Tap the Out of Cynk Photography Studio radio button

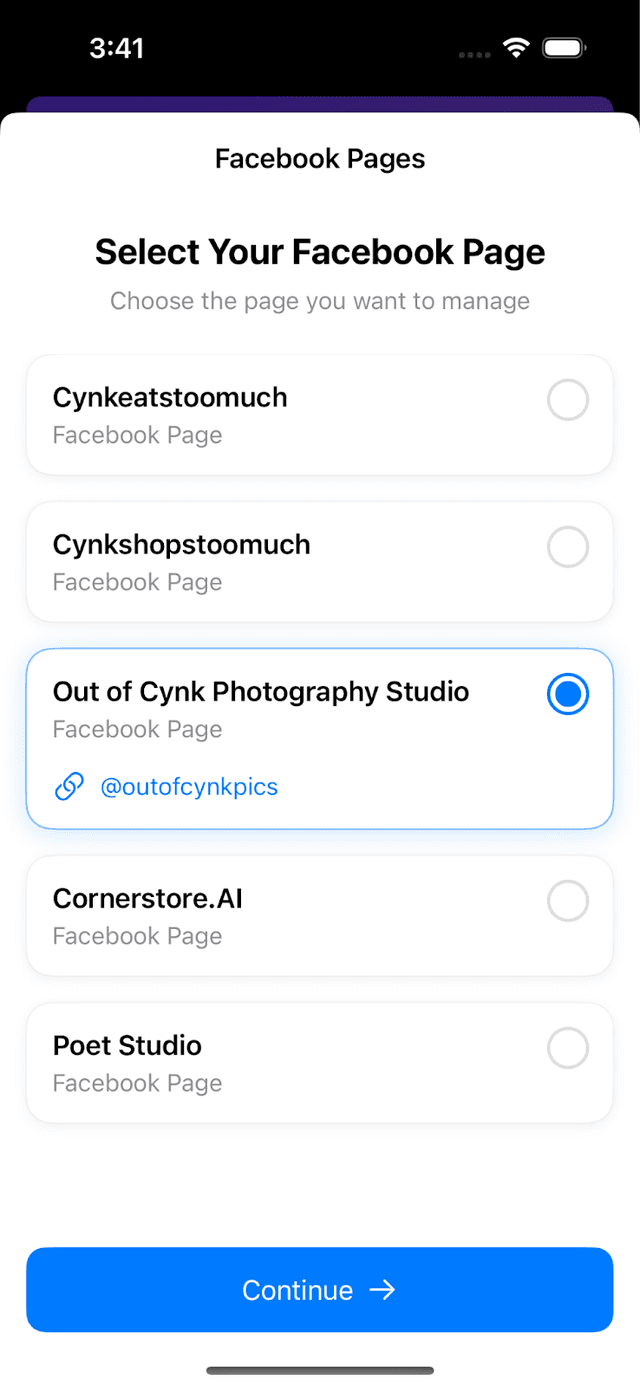pos(567,695)
